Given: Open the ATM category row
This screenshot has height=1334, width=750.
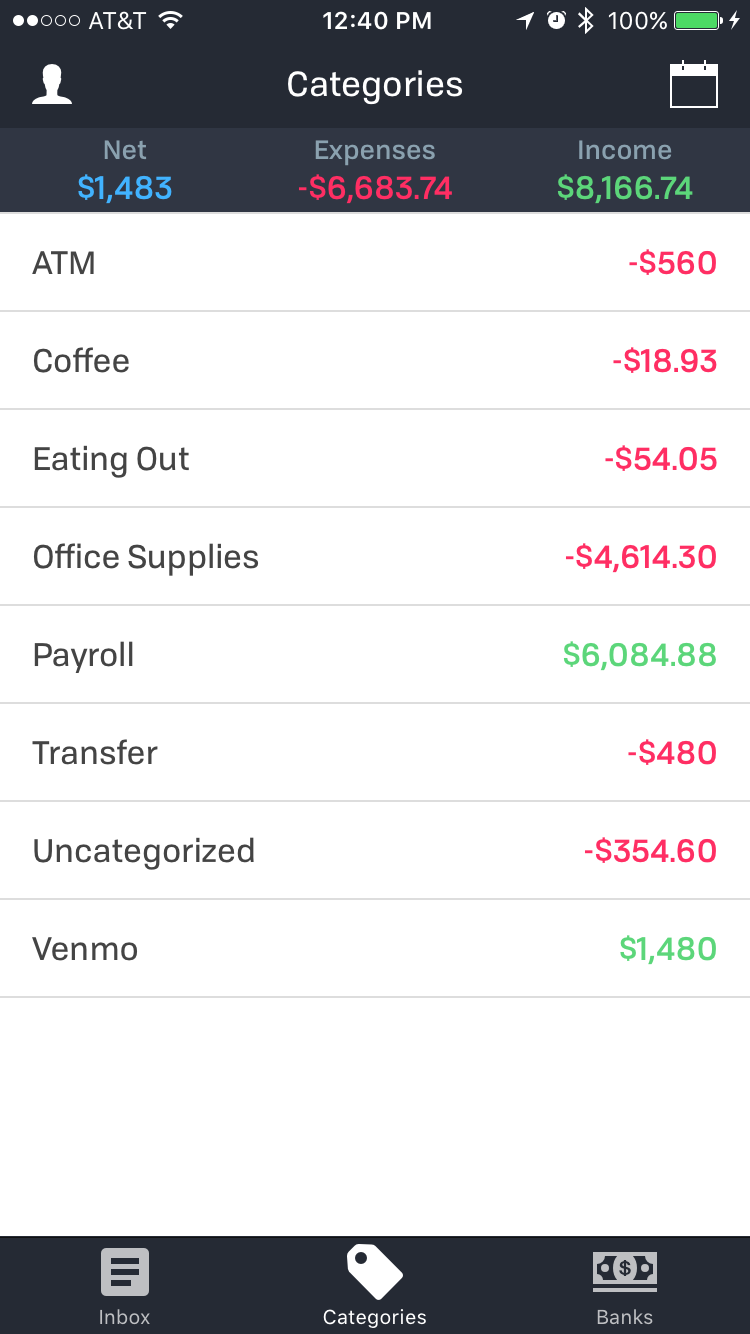Looking at the screenshot, I should [x=374, y=262].
